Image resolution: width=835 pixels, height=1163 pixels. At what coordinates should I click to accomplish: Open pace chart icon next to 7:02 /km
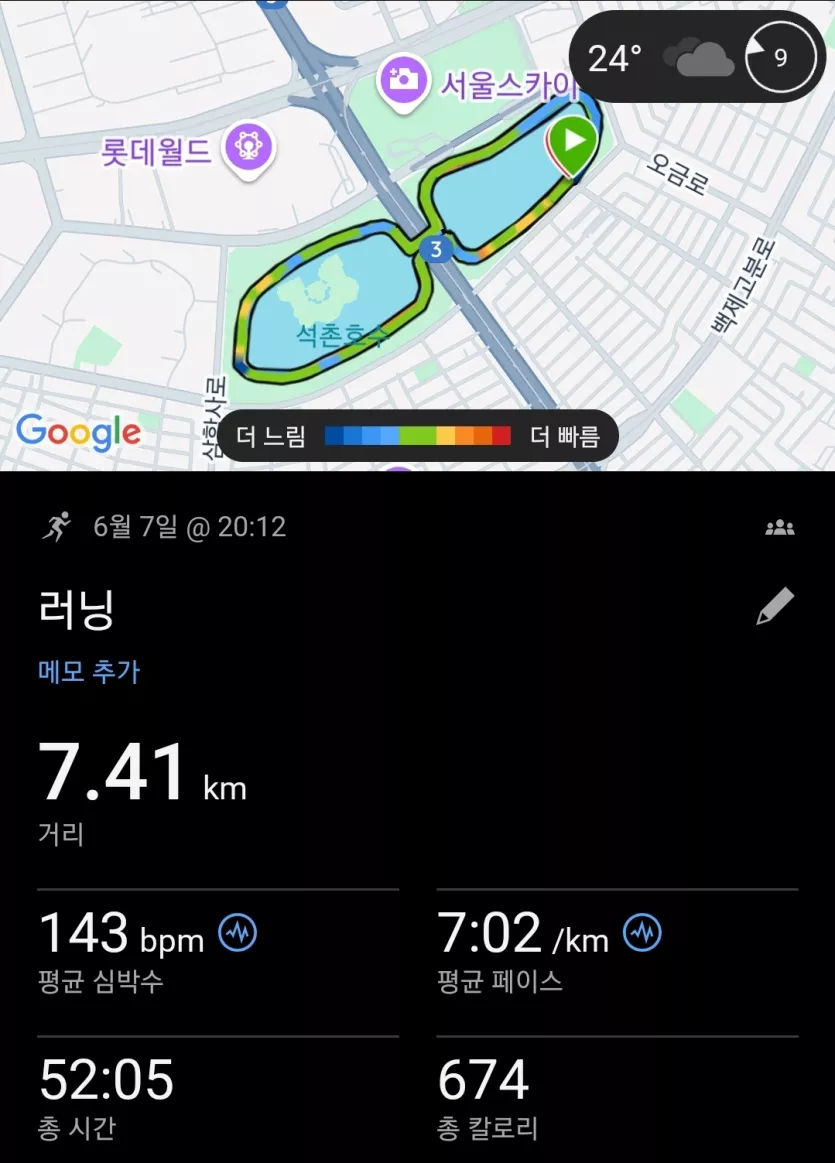tap(642, 933)
